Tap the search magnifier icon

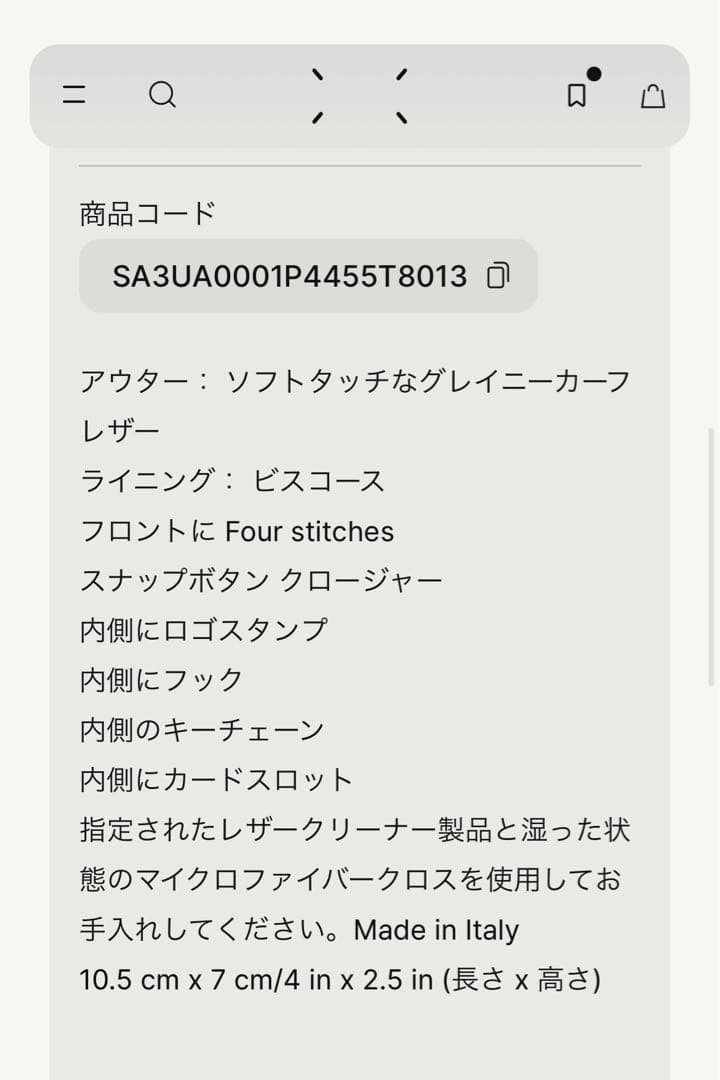pos(162,95)
